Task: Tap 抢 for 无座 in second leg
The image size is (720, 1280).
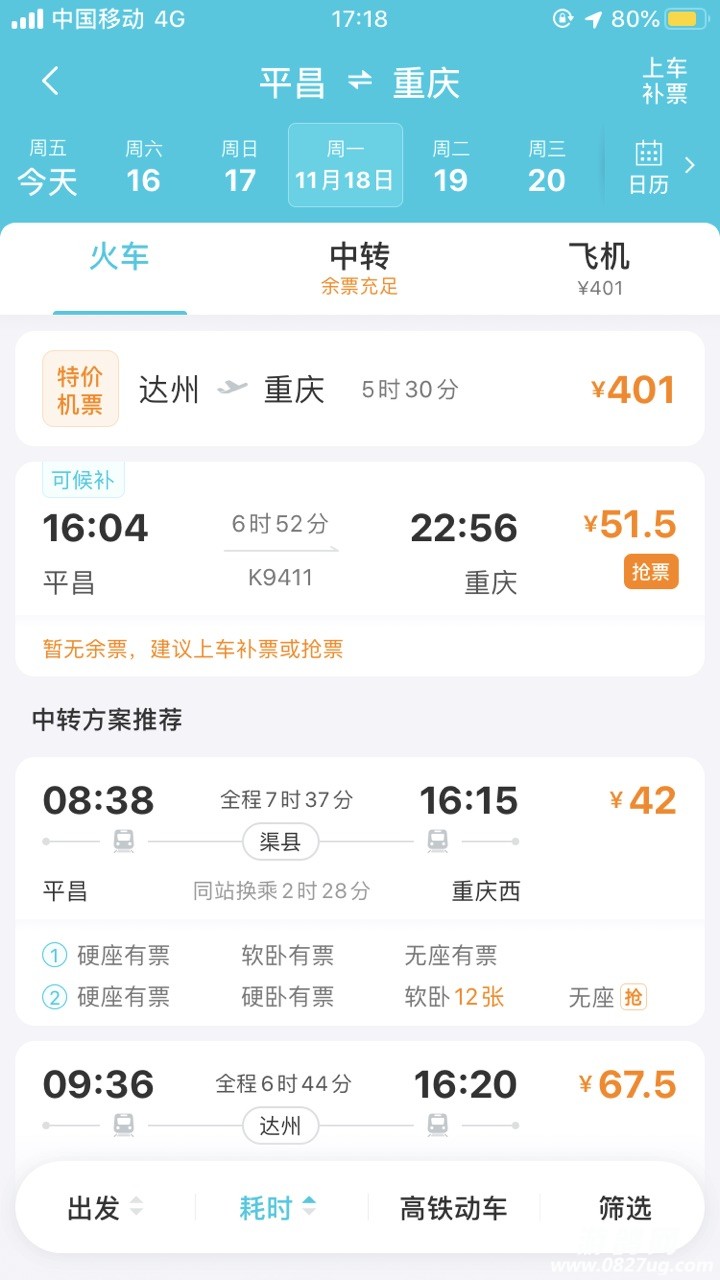Action: coord(633,996)
